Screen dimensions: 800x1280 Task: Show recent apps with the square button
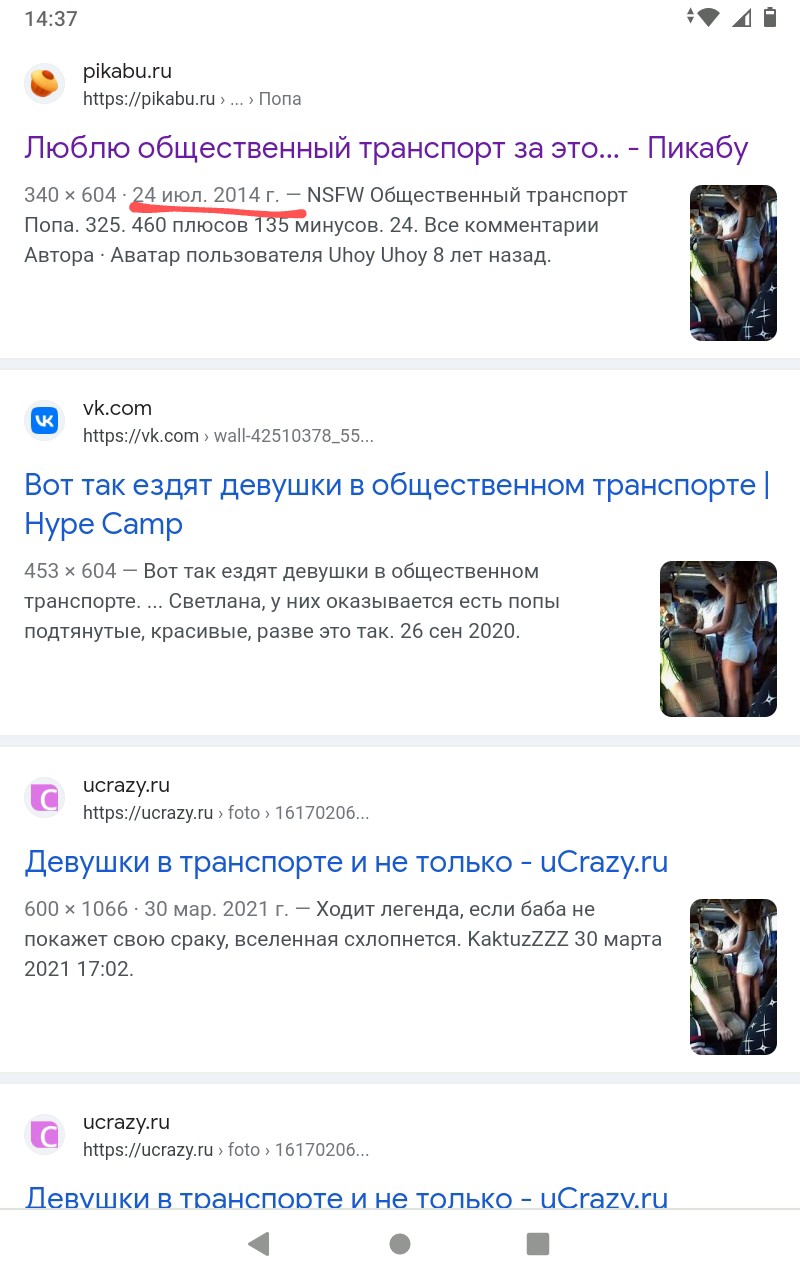(538, 1243)
